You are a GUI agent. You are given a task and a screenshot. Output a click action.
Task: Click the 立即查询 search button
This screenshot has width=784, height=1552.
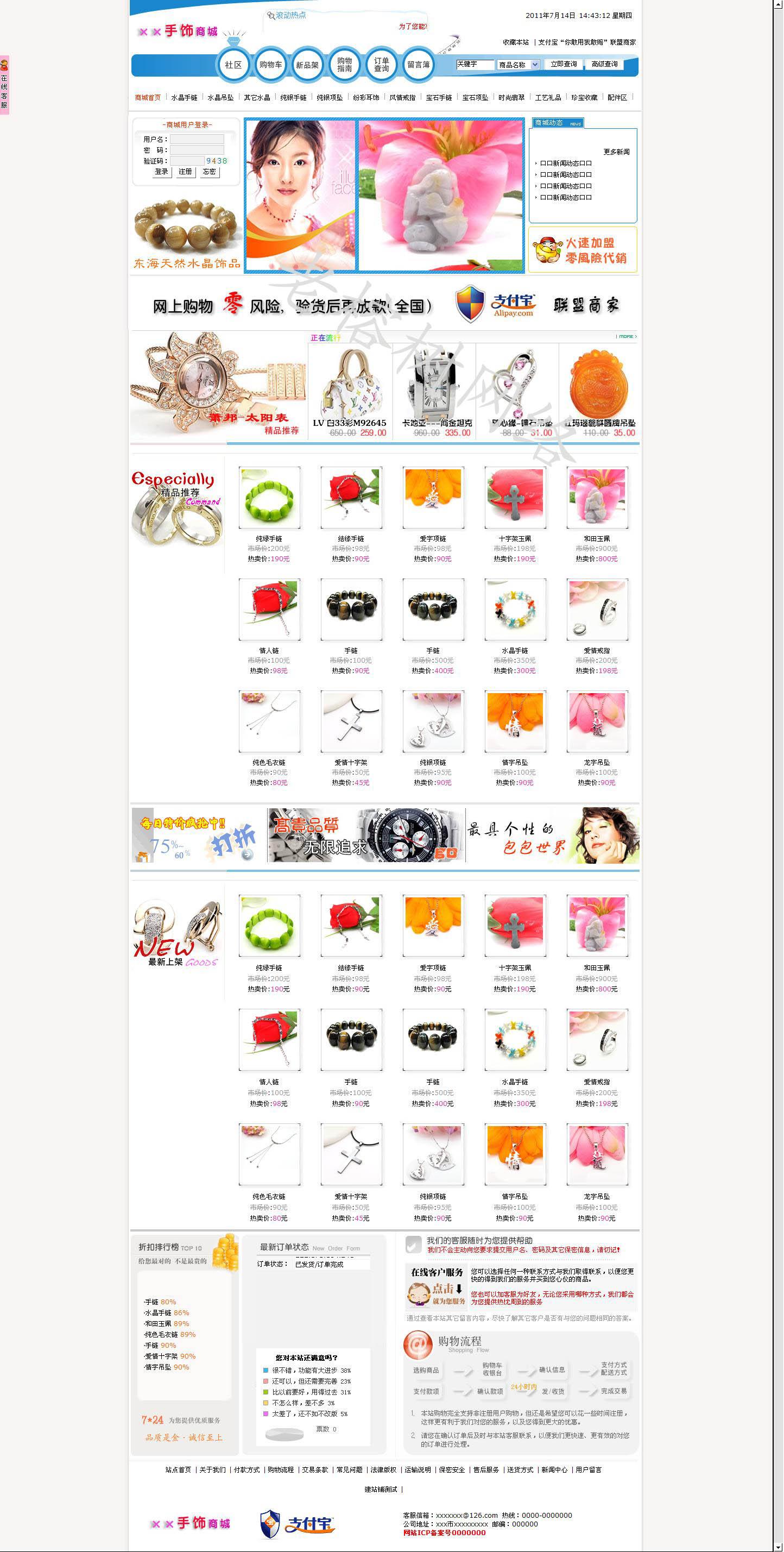(564, 65)
